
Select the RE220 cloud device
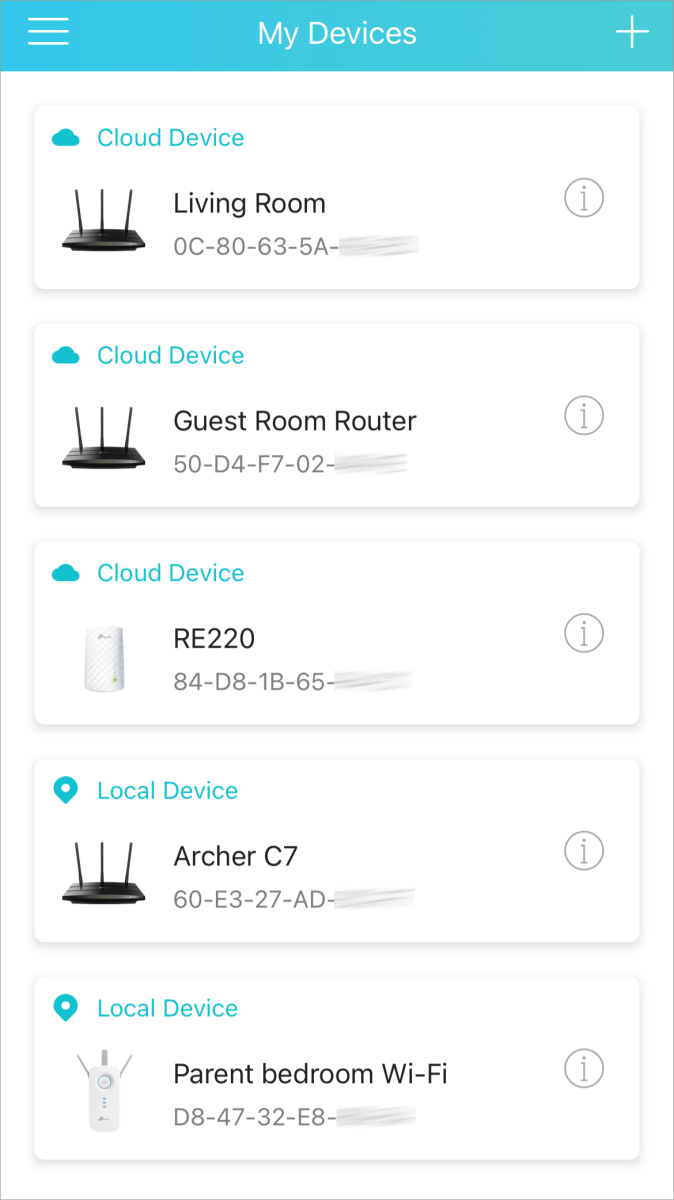click(337, 633)
